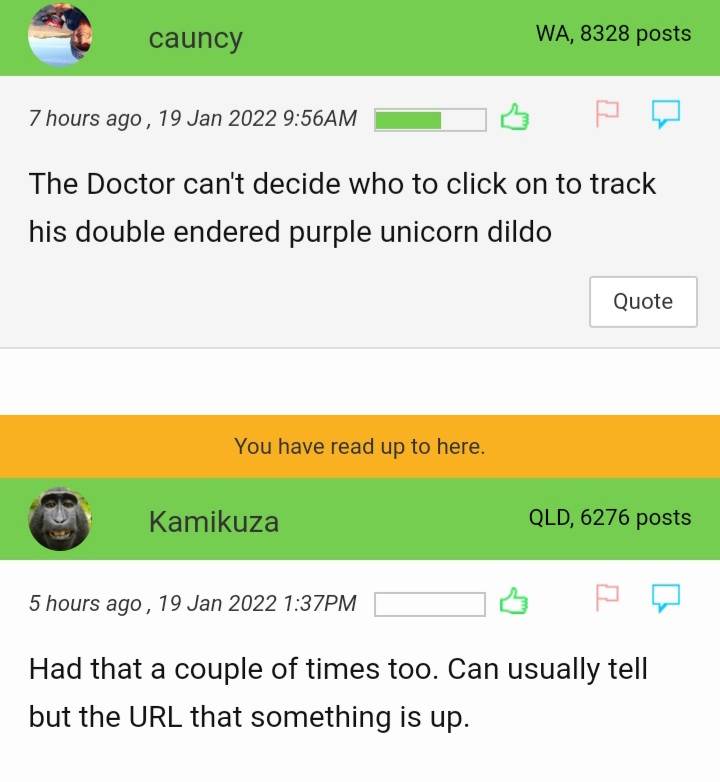The width and height of the screenshot is (720, 782).
Task: Like cauncy's post with thumbs up
Action: coord(514,118)
